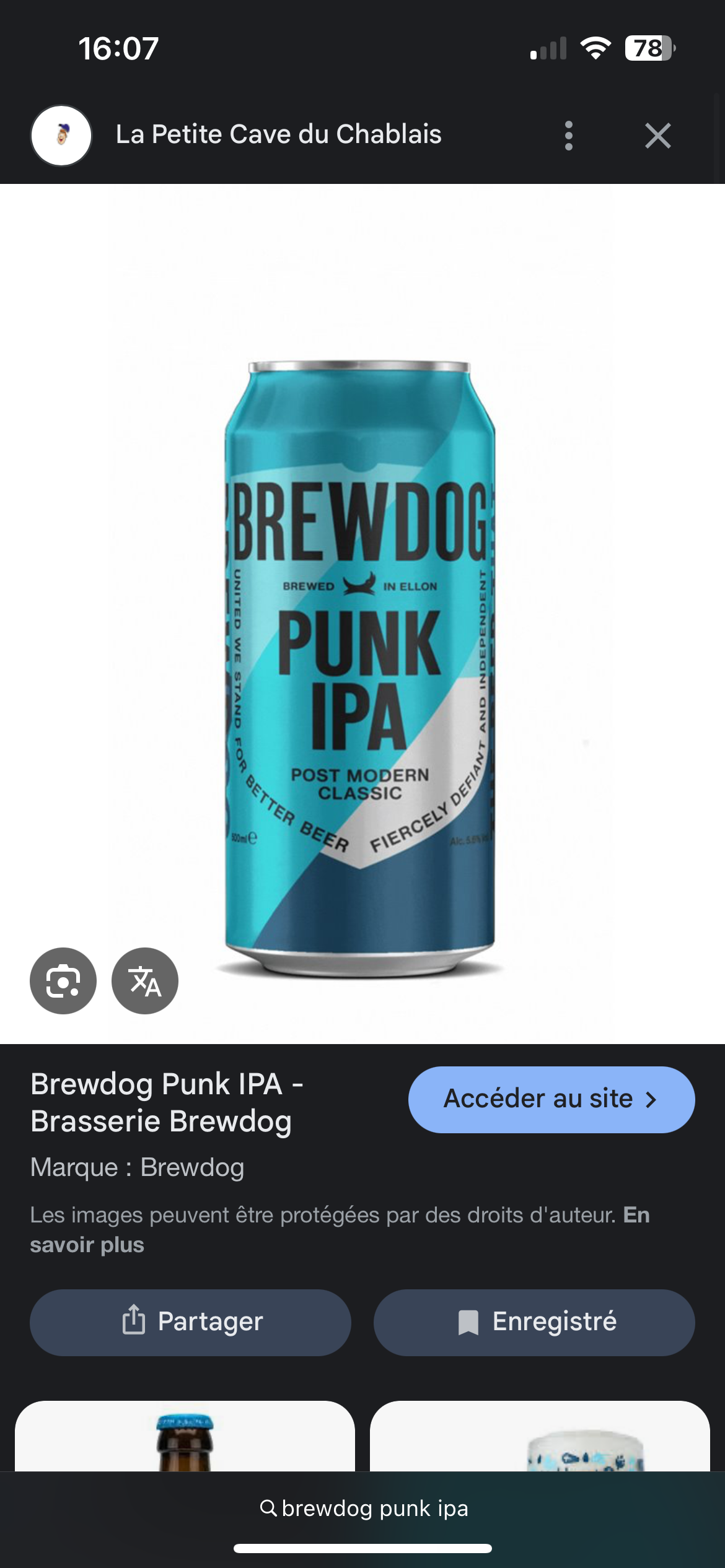Tap the brewdog punk ipa search bar
Screen dimensions: 725x1568
(363, 1509)
